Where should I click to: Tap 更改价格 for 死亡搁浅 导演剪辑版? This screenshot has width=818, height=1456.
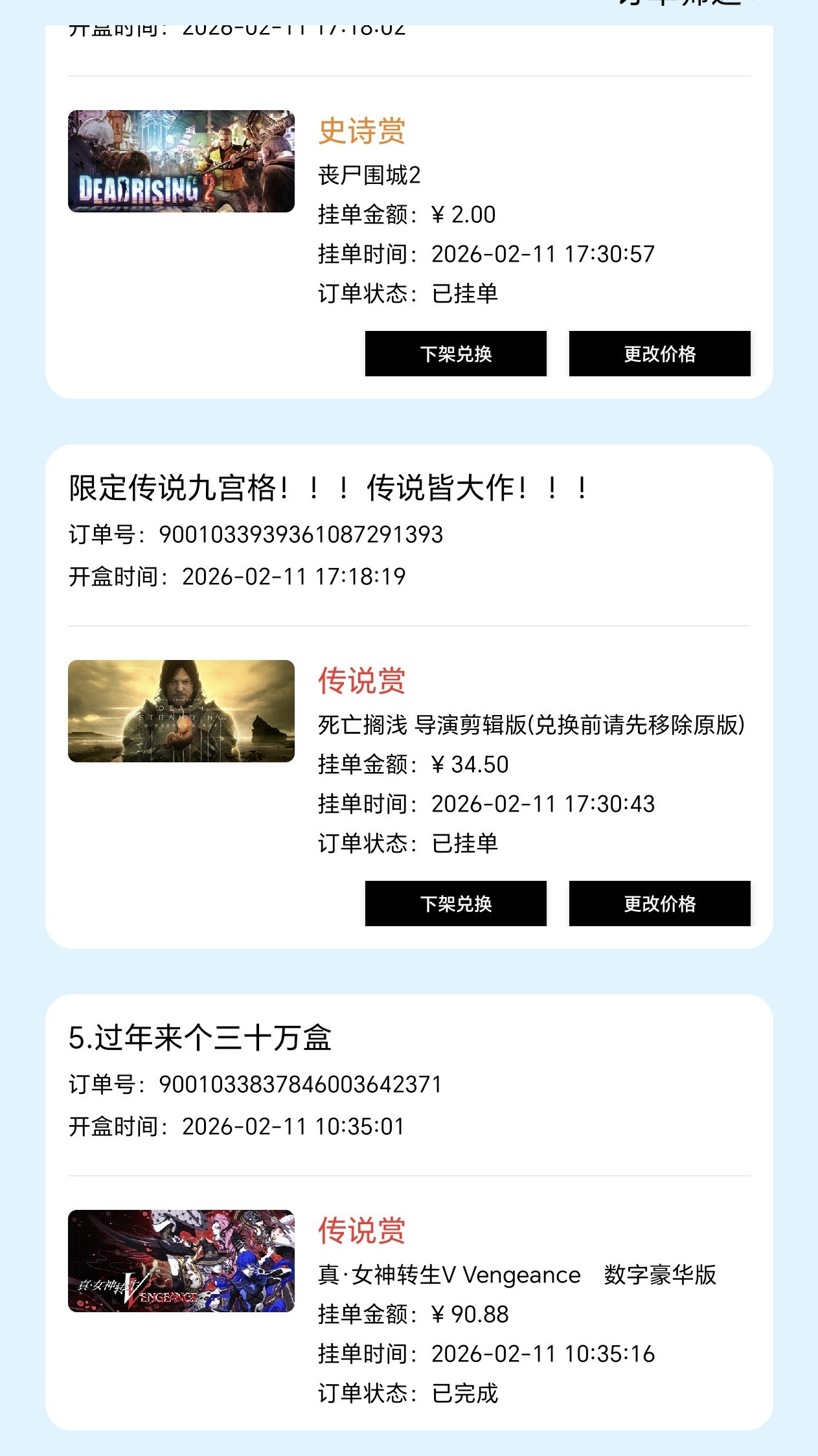pyautogui.click(x=659, y=904)
